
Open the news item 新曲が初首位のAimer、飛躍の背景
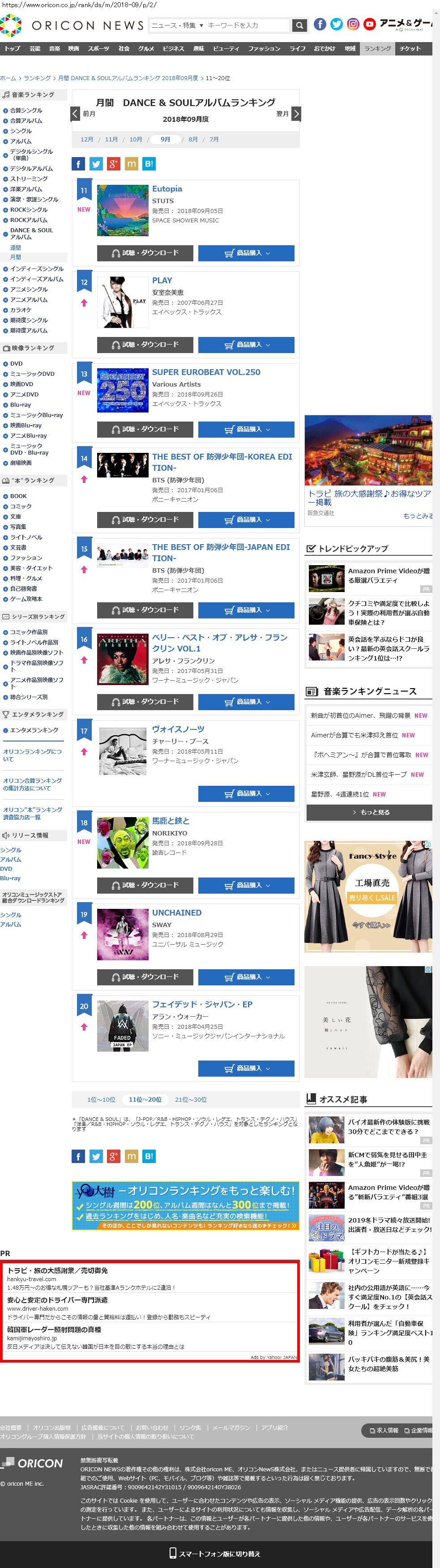pos(360,716)
